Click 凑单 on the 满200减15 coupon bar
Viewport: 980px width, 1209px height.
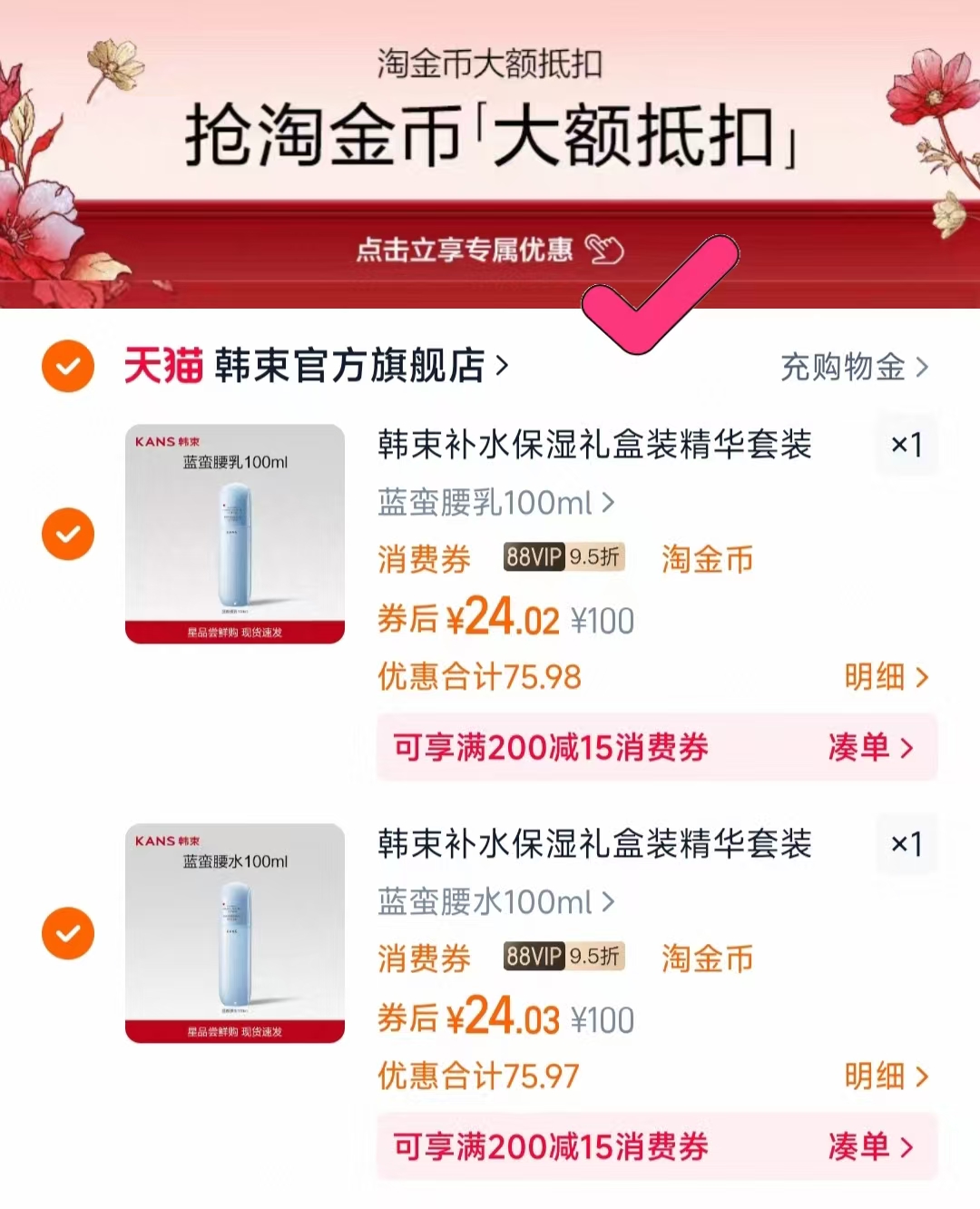(x=867, y=748)
